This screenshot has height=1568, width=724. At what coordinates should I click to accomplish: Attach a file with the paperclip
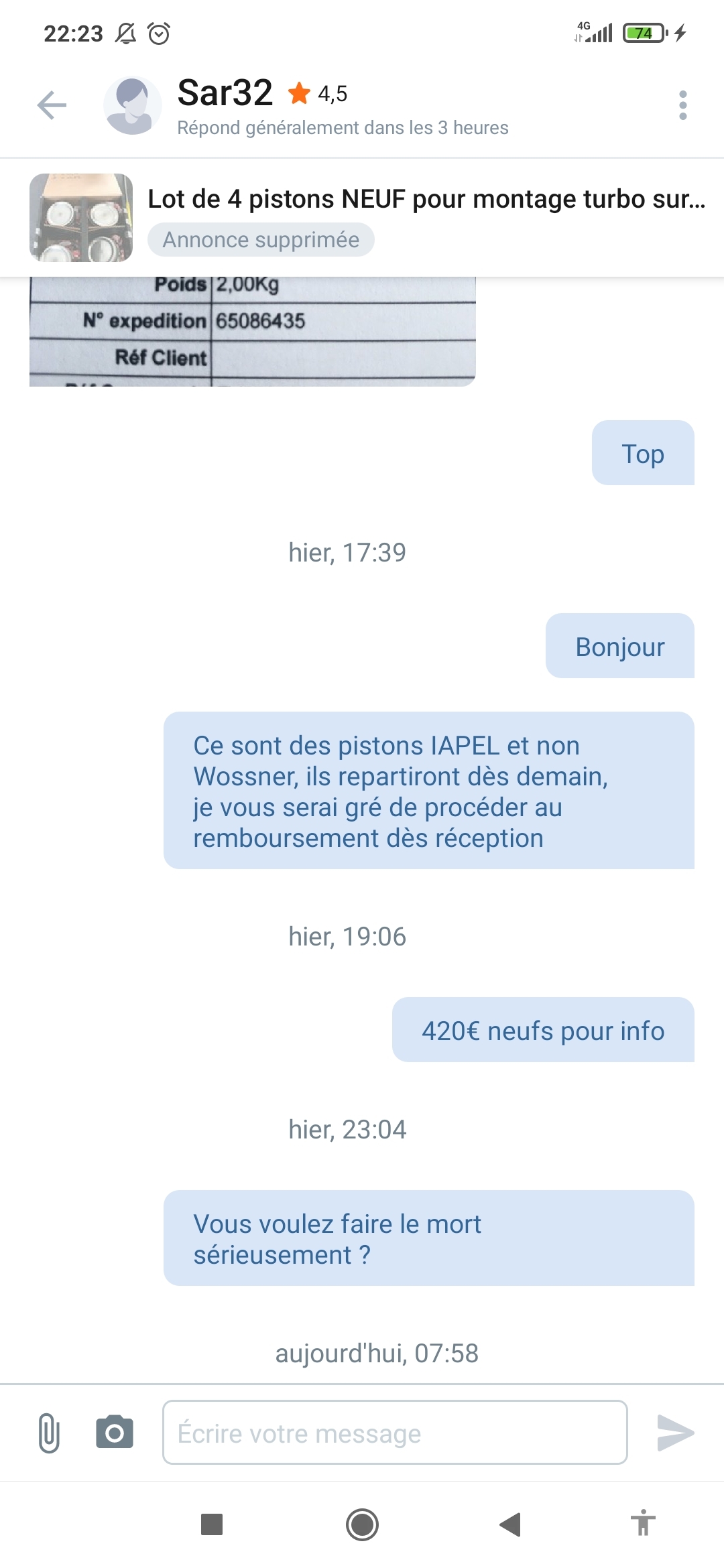[49, 1433]
